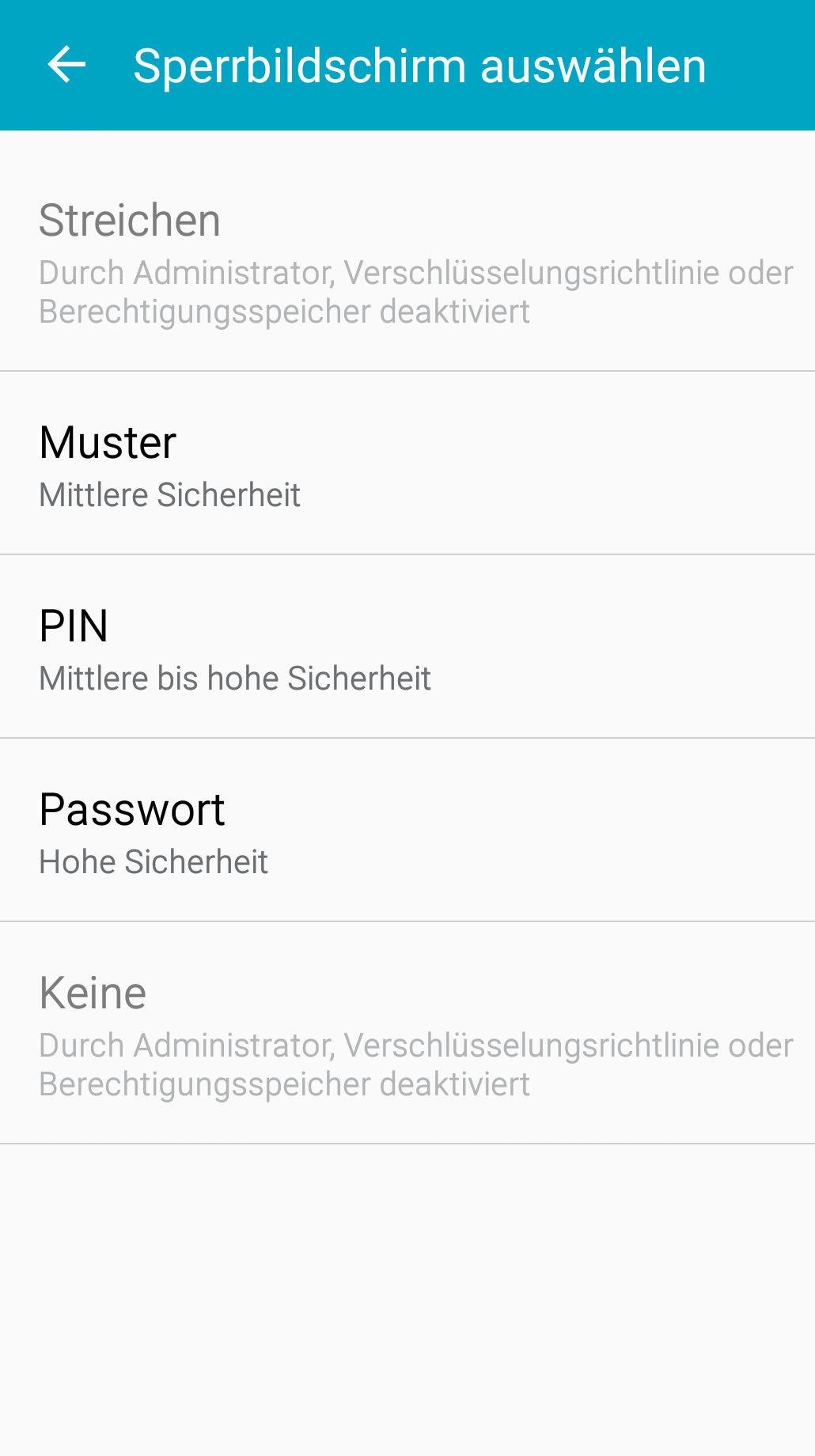Select Muster as lock screen type
This screenshot has height=1456, width=815.
pos(407,463)
